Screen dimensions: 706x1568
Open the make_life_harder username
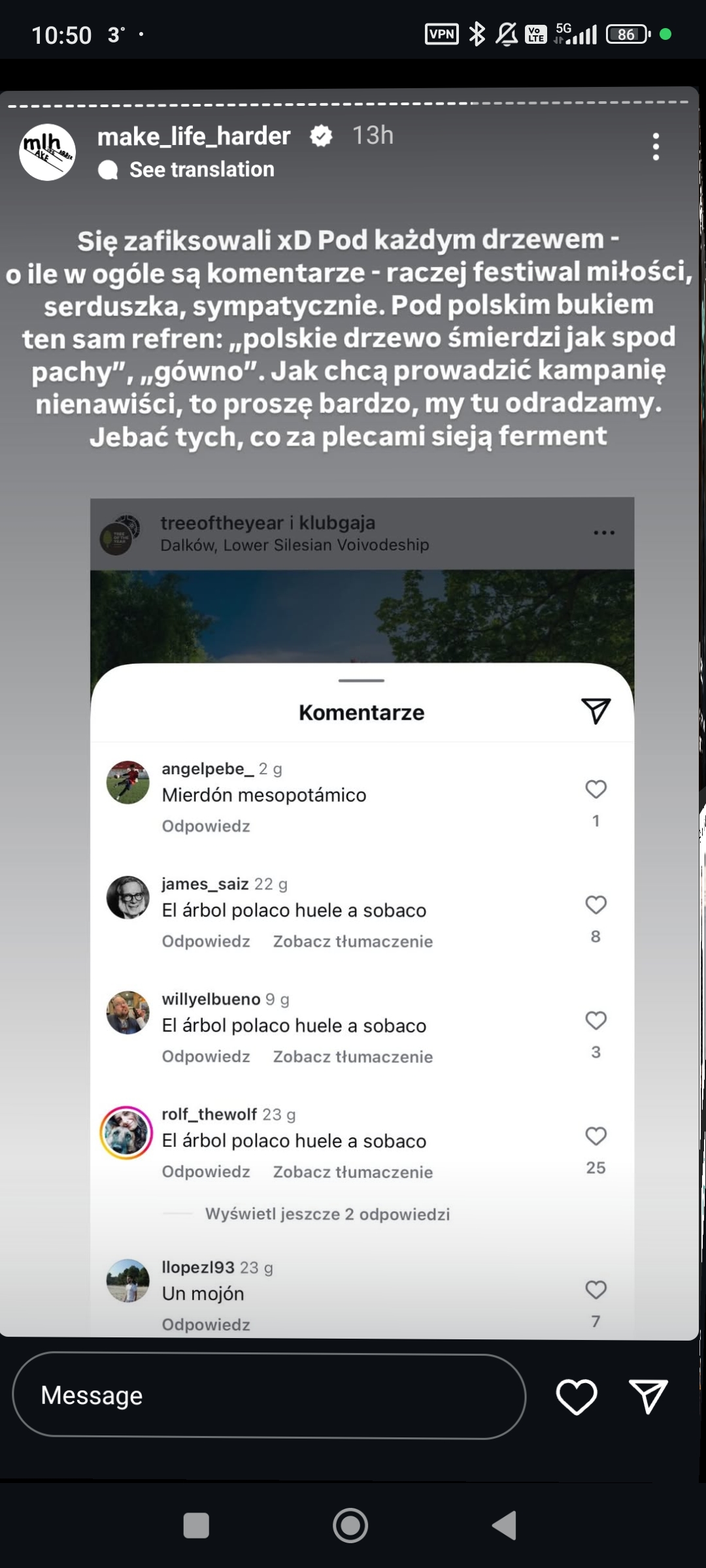click(x=193, y=136)
